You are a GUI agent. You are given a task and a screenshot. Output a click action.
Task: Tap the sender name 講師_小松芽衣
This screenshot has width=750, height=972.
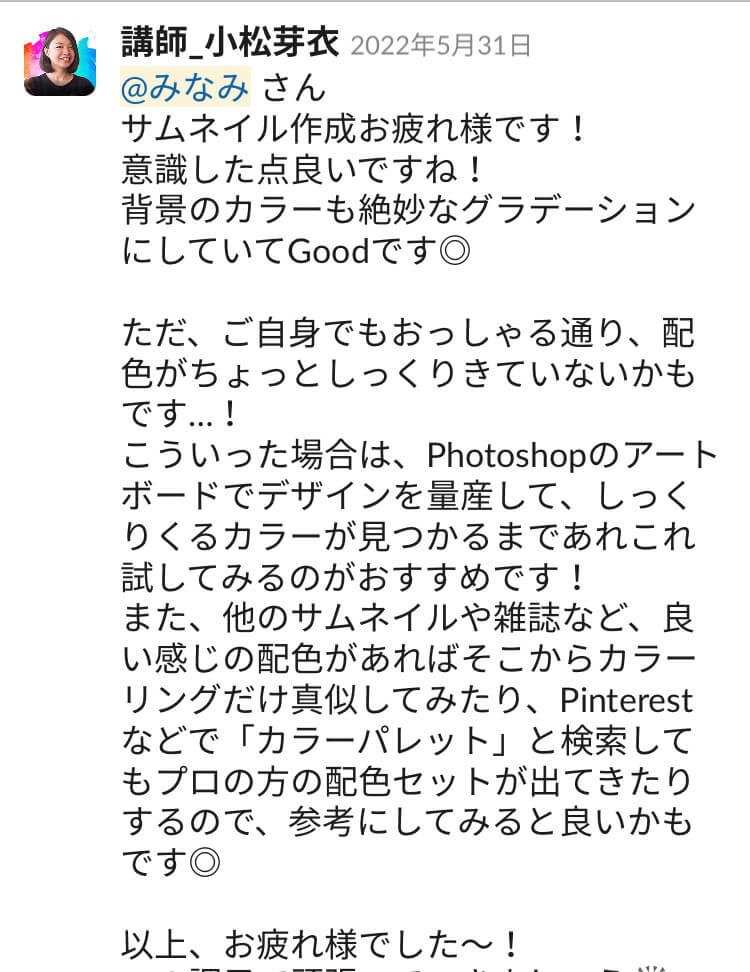pyautogui.click(x=230, y=43)
